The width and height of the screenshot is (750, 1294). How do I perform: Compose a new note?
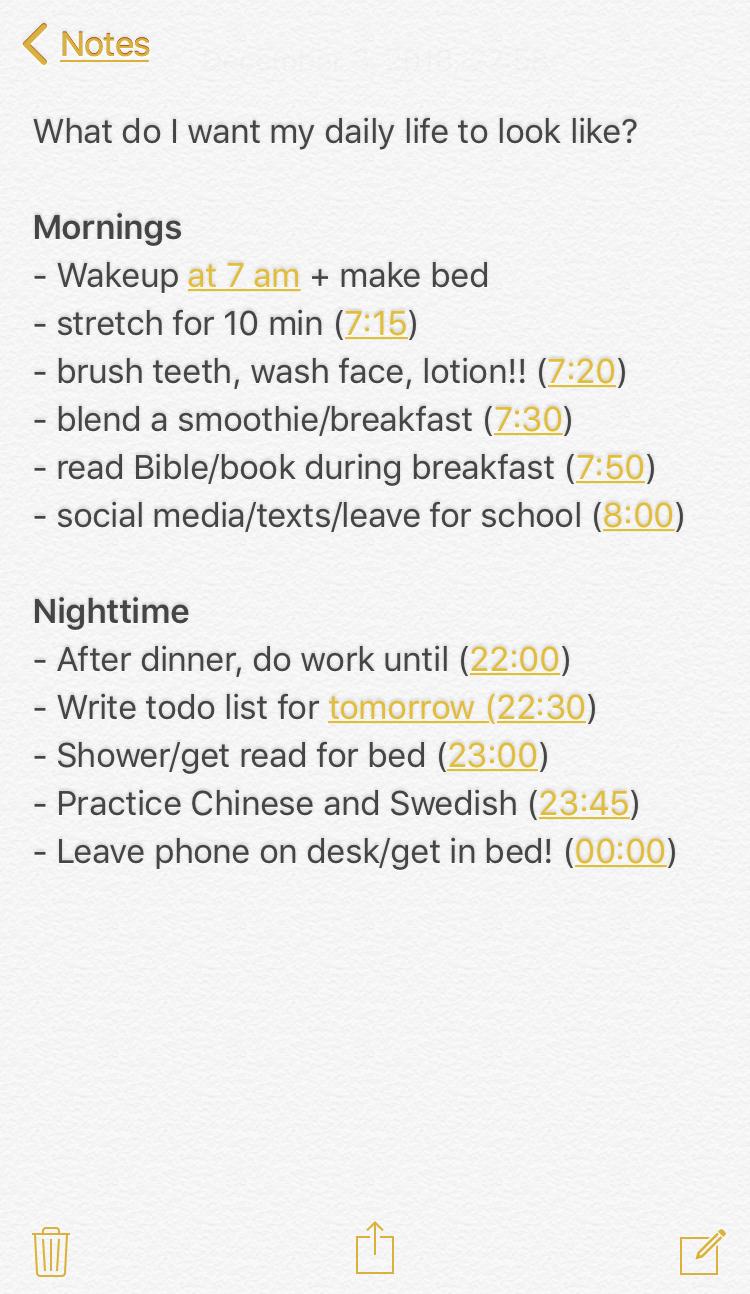[x=702, y=1251]
